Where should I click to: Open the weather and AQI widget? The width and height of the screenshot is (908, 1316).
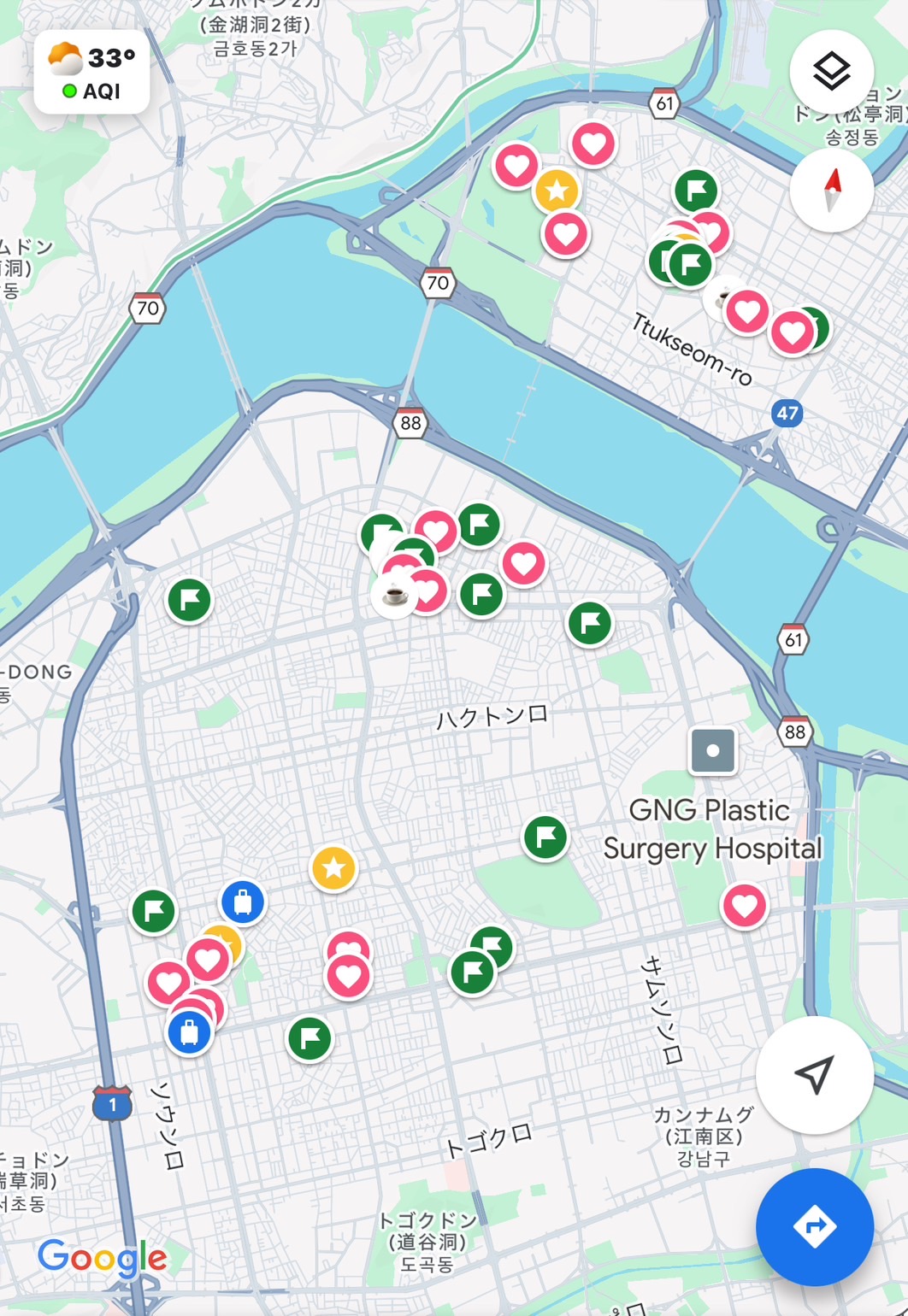(91, 73)
